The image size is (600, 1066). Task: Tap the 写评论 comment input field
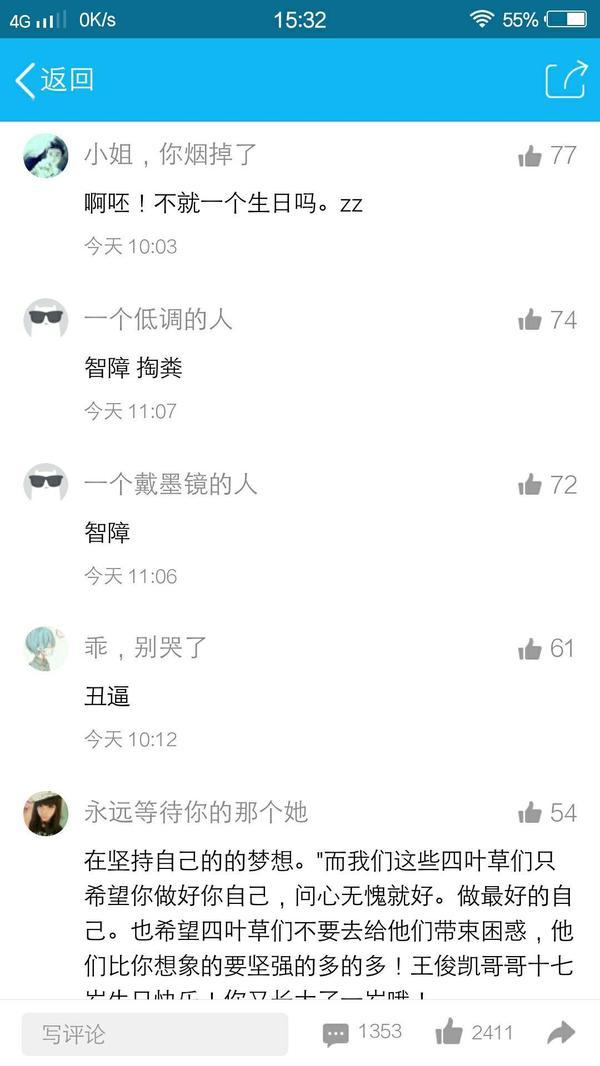click(155, 1033)
